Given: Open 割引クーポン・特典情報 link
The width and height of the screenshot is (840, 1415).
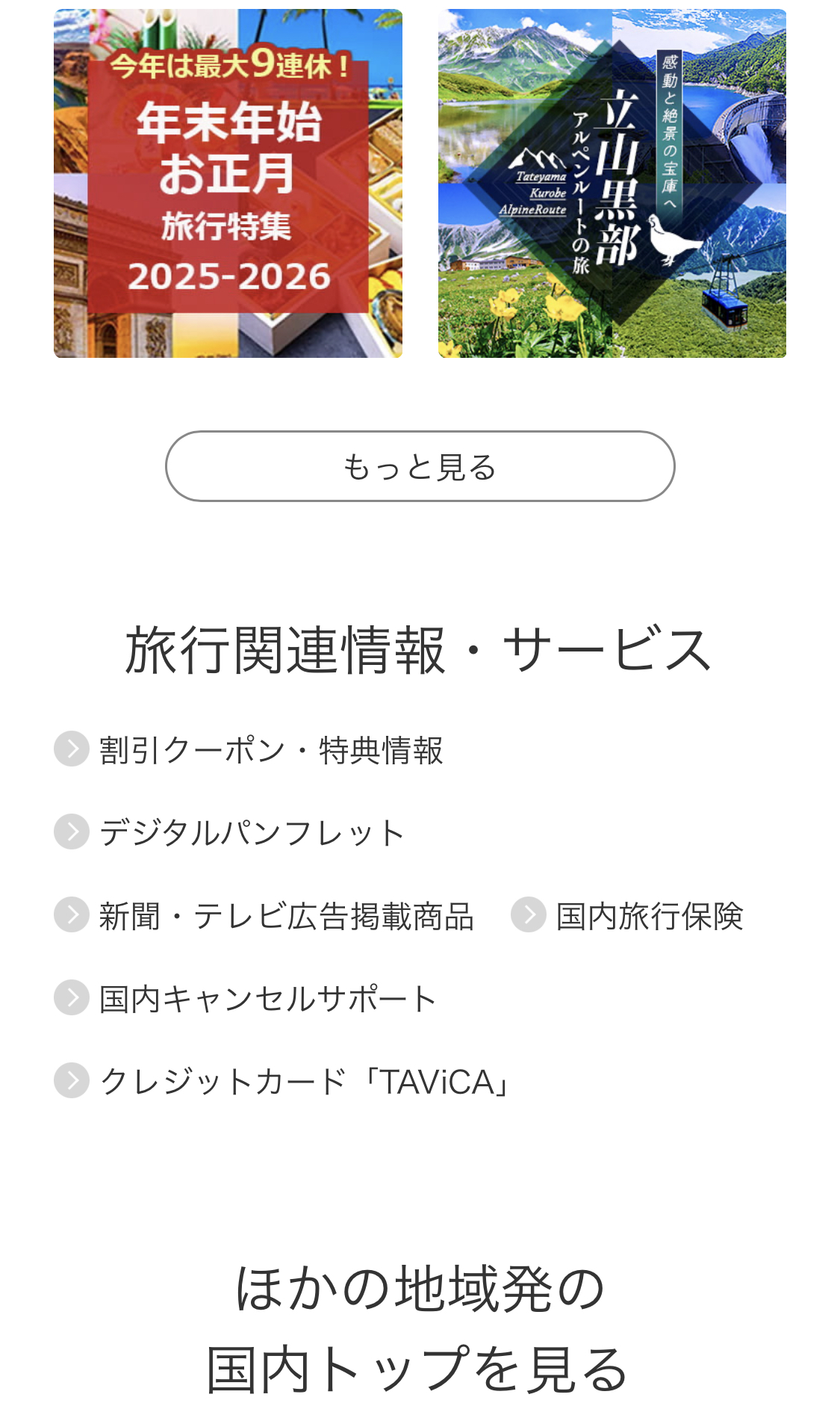Looking at the screenshot, I should pyautogui.click(x=270, y=750).
